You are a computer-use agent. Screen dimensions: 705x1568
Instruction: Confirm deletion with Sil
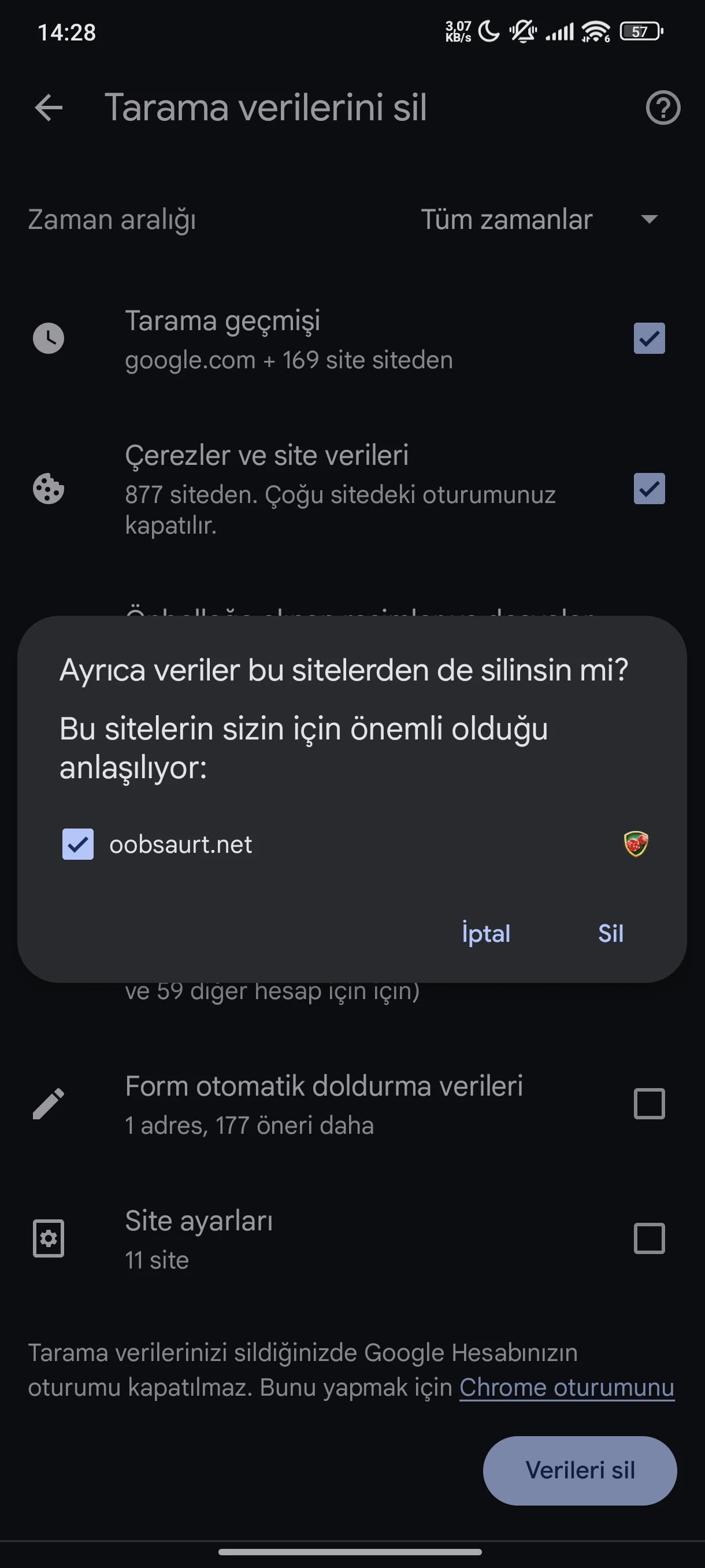tap(610, 933)
